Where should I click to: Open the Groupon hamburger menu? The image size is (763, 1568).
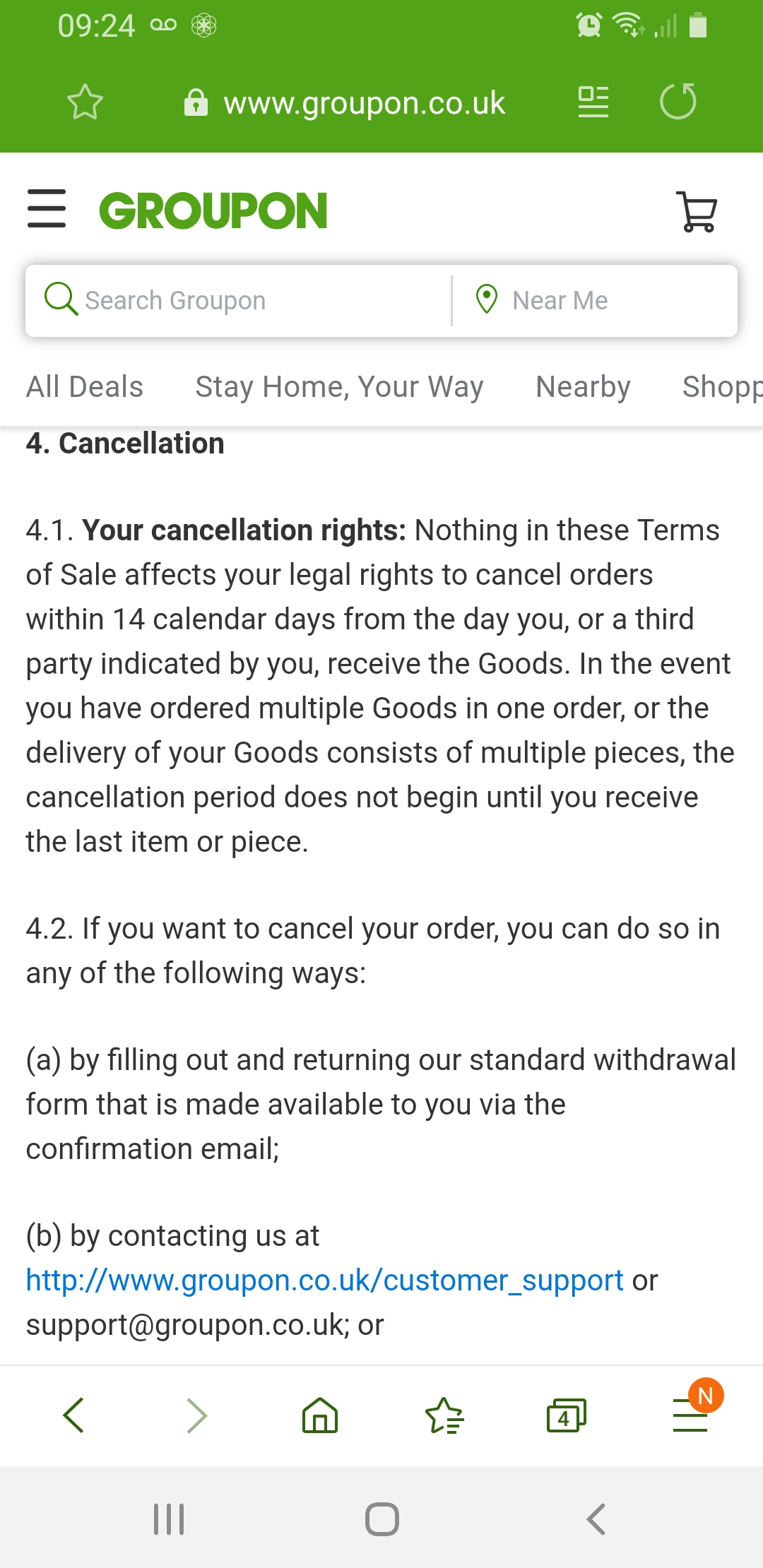47,208
